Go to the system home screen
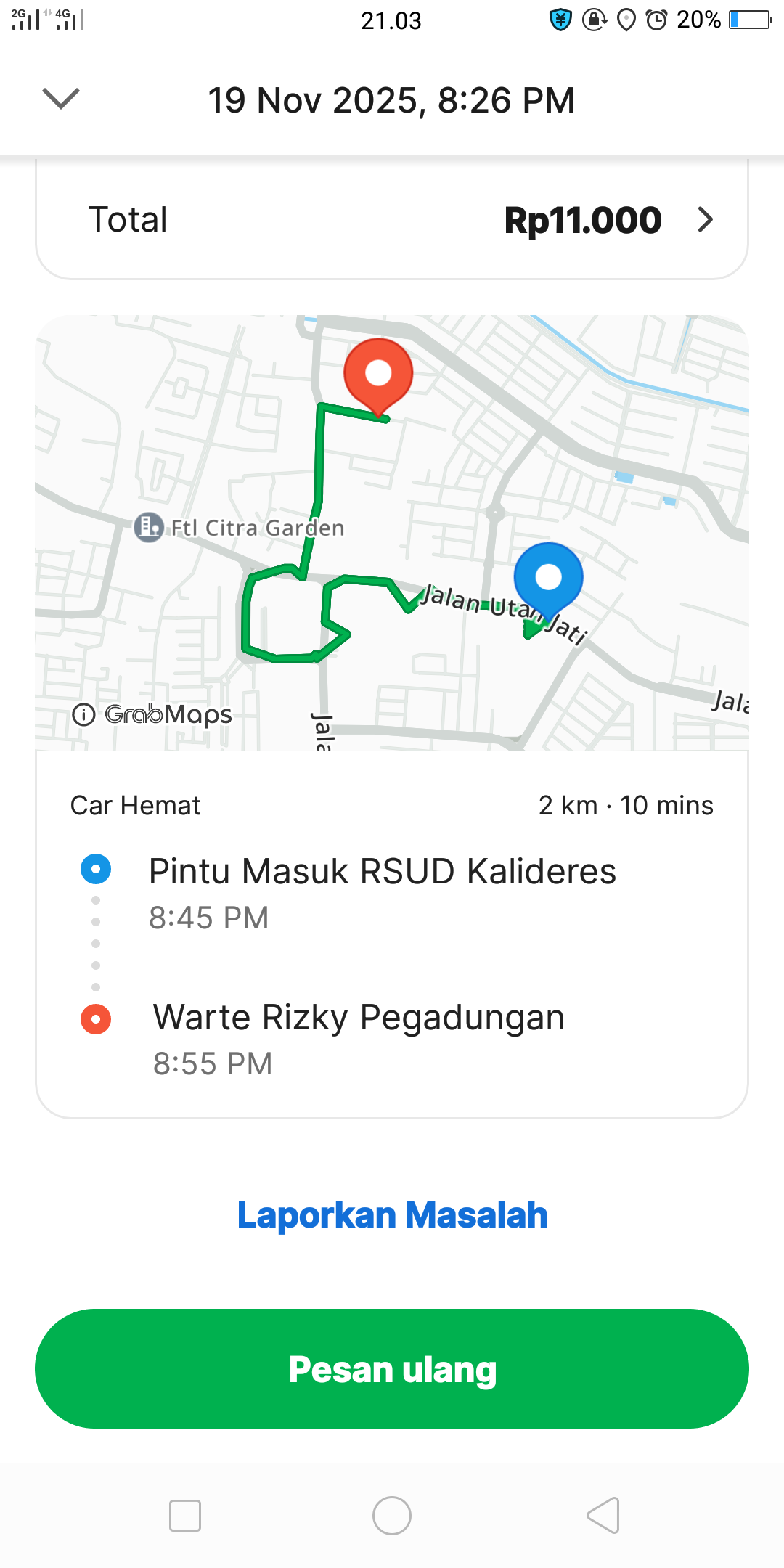 click(392, 1516)
